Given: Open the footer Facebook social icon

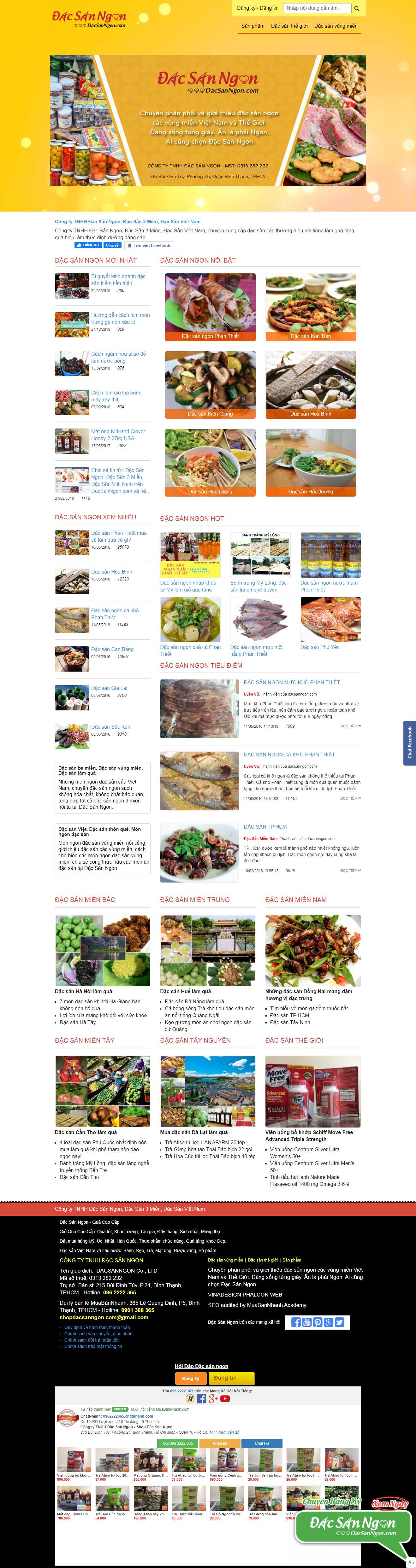Looking at the screenshot, I should click(296, 1322).
